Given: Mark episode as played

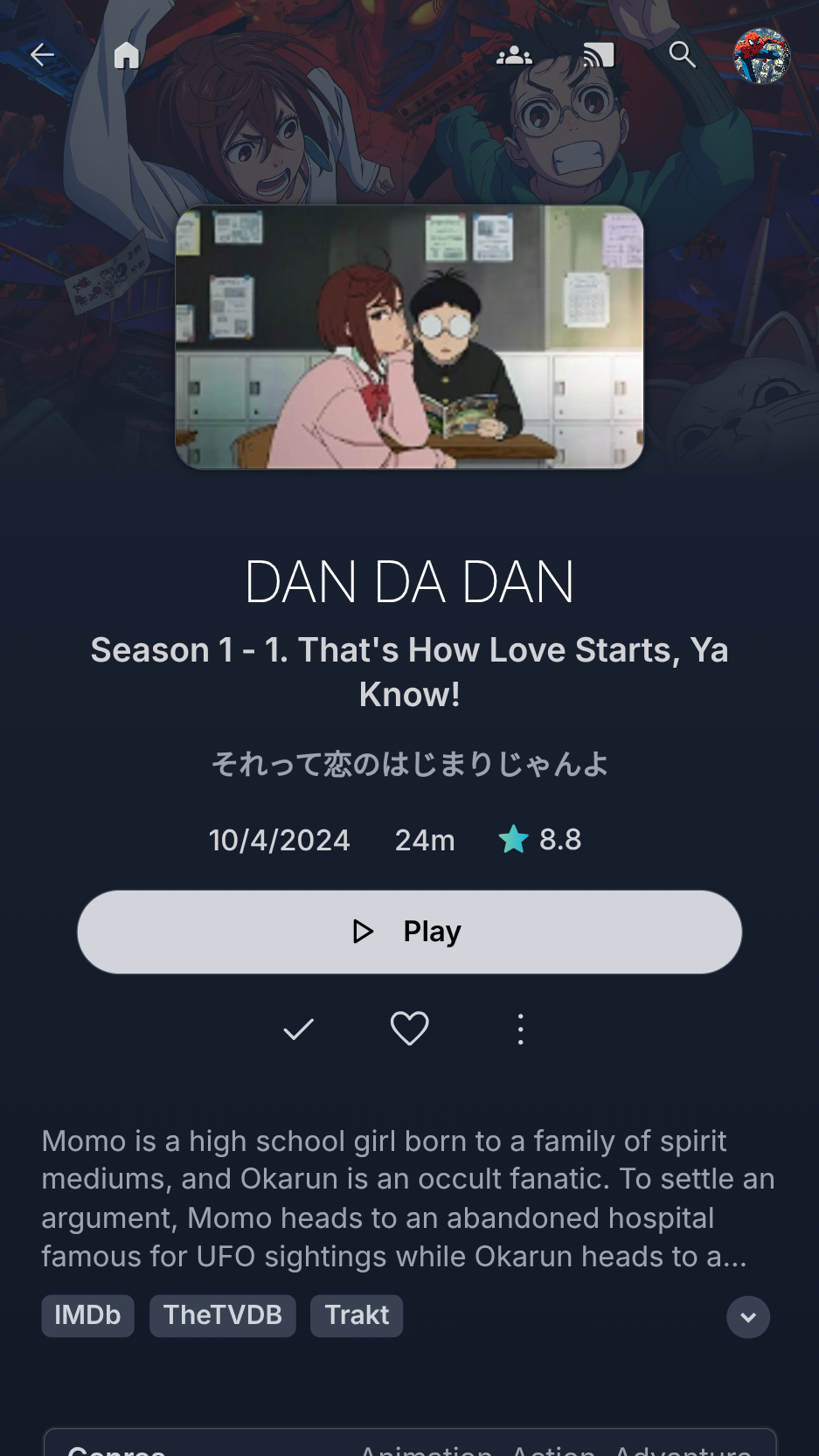Looking at the screenshot, I should 298,1030.
